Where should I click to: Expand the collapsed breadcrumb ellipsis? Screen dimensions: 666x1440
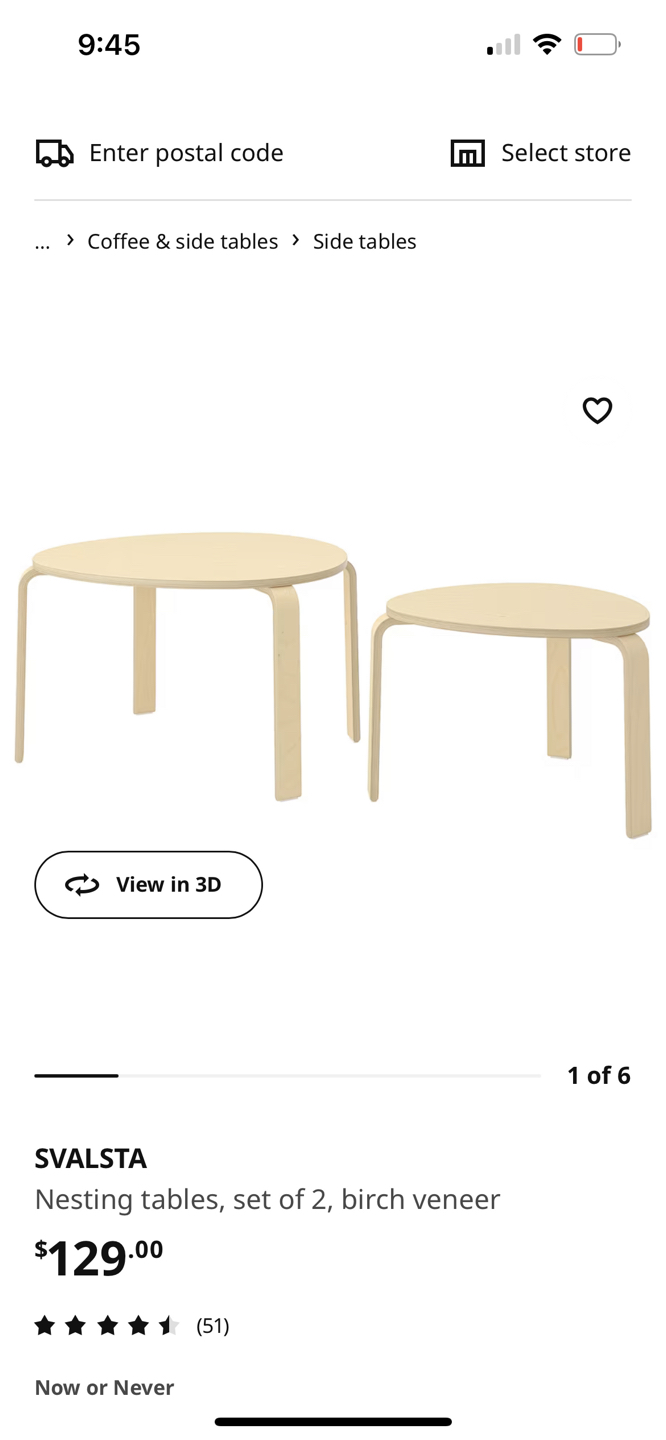pyautogui.click(x=42, y=242)
